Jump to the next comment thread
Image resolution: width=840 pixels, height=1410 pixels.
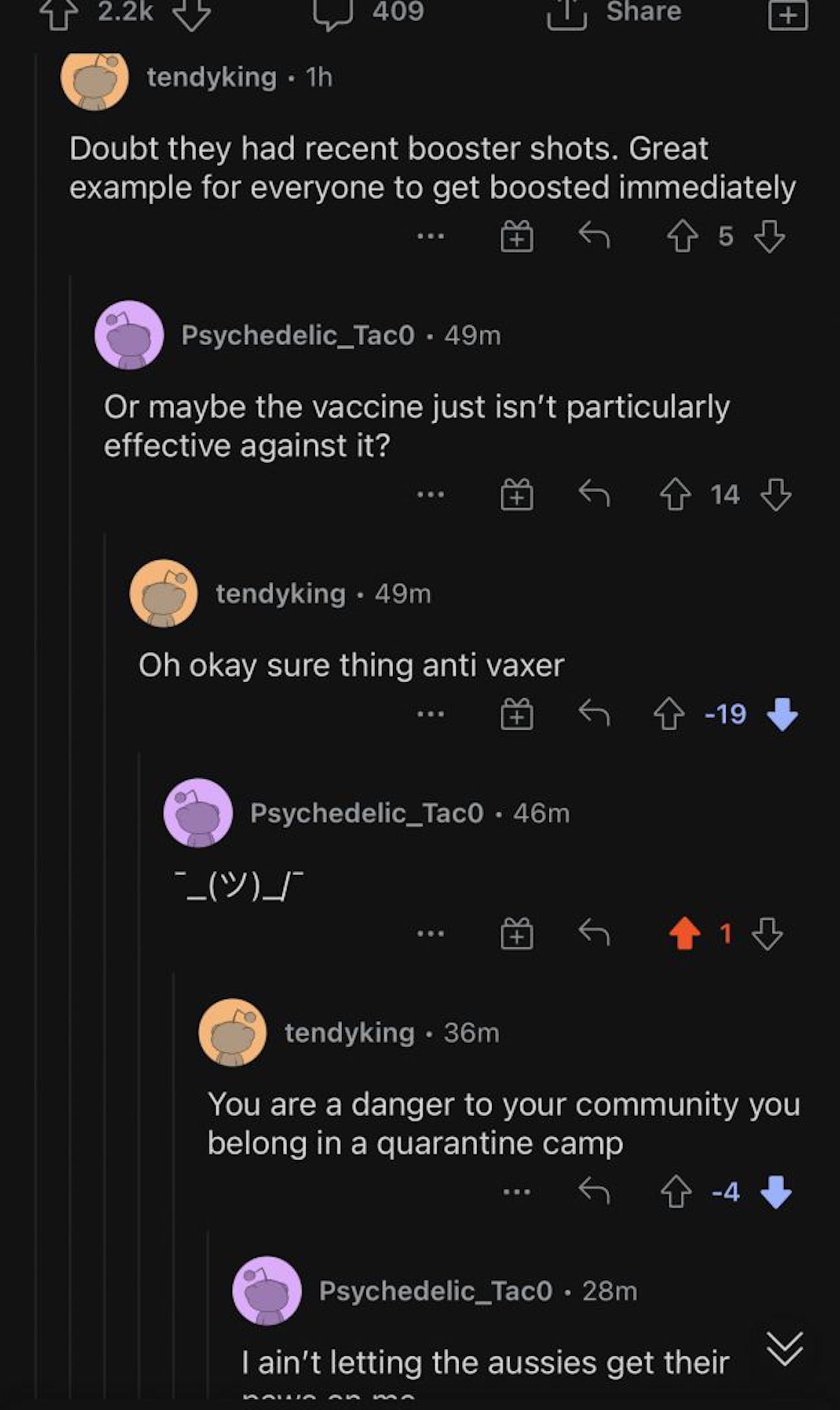click(x=785, y=1348)
